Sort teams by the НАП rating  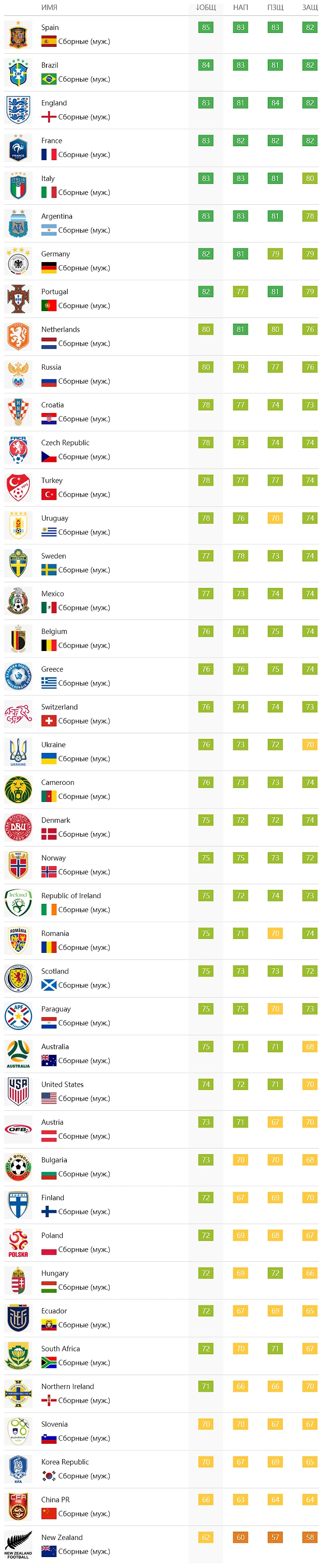(241, 7)
